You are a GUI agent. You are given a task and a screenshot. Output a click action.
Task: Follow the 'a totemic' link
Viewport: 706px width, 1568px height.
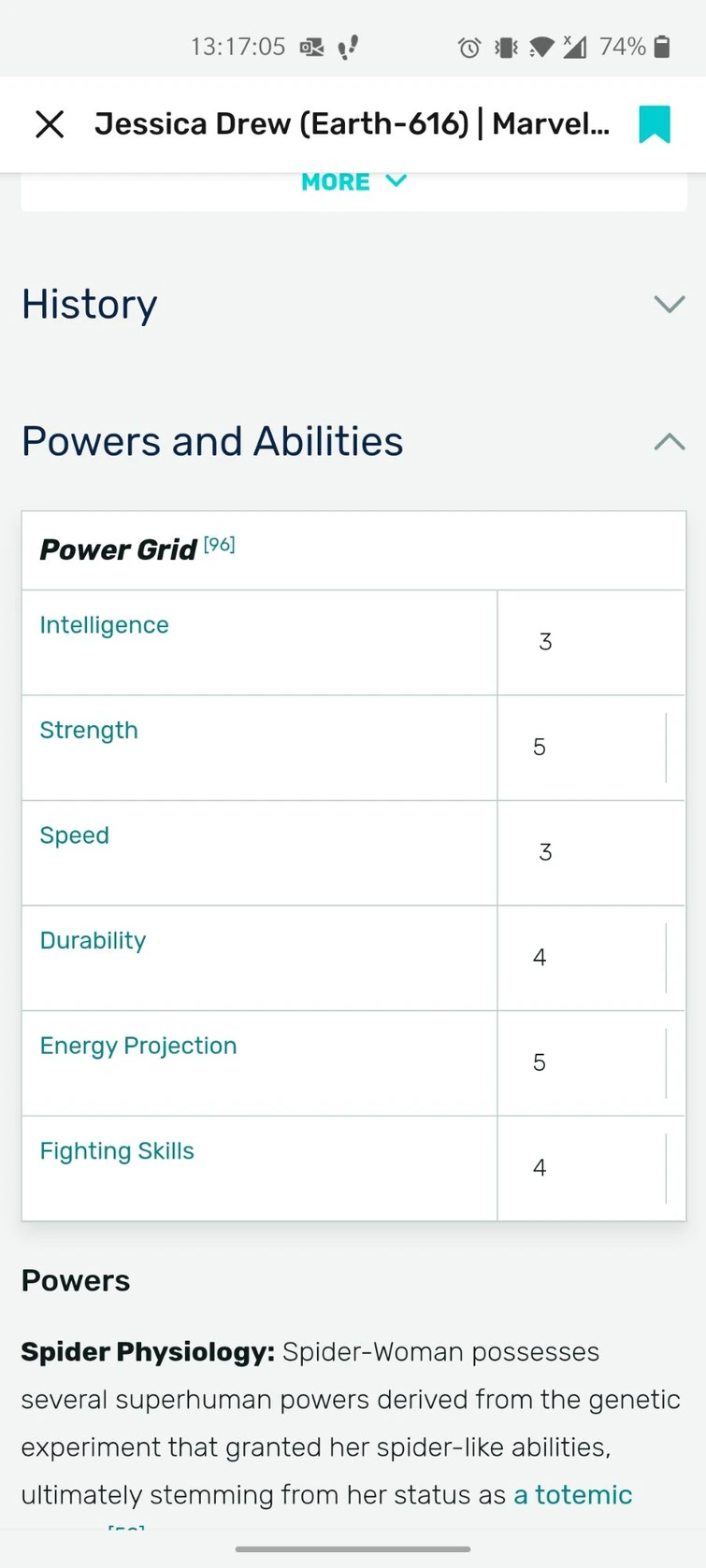pos(572,1495)
